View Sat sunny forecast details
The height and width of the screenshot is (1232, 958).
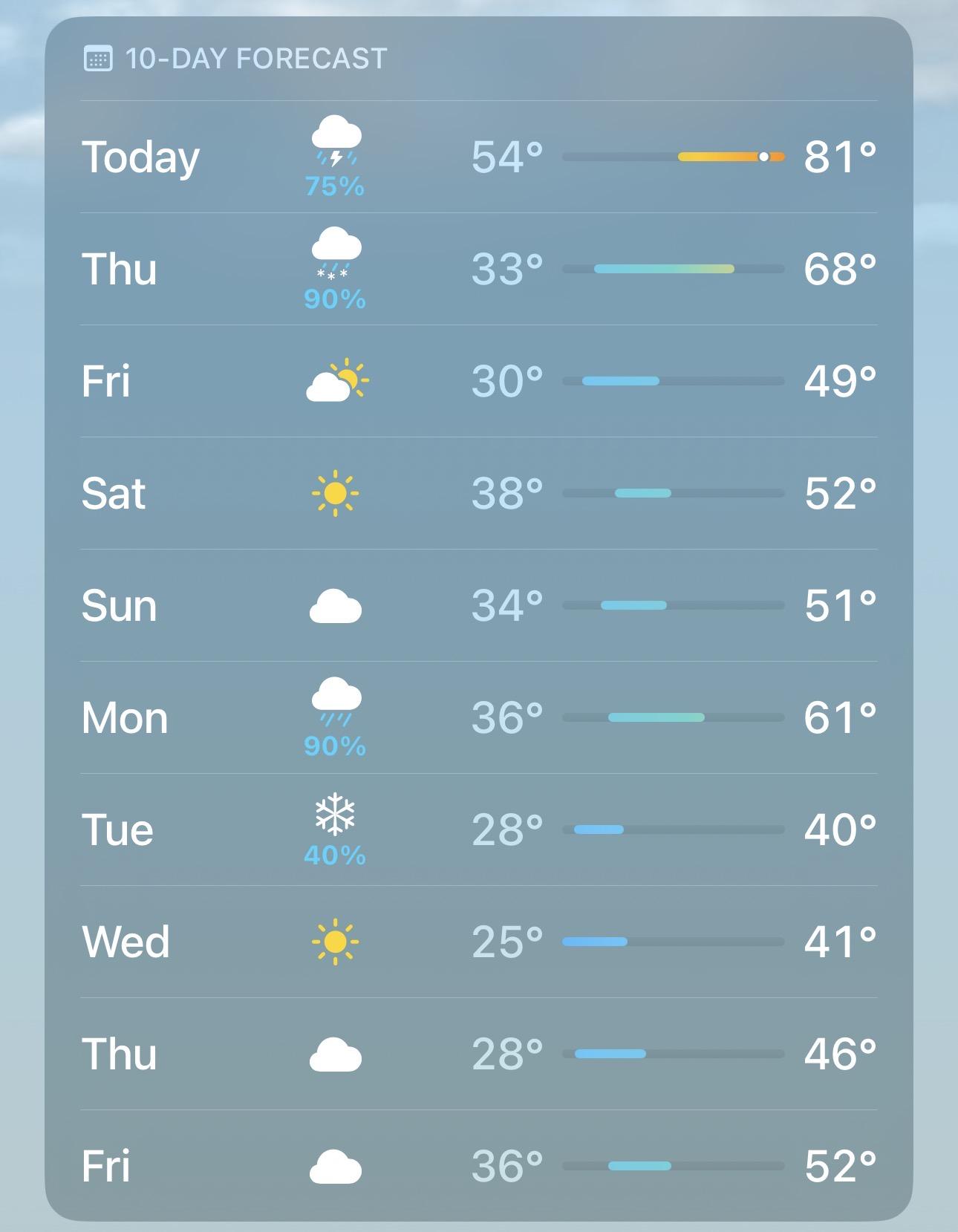pos(478,493)
